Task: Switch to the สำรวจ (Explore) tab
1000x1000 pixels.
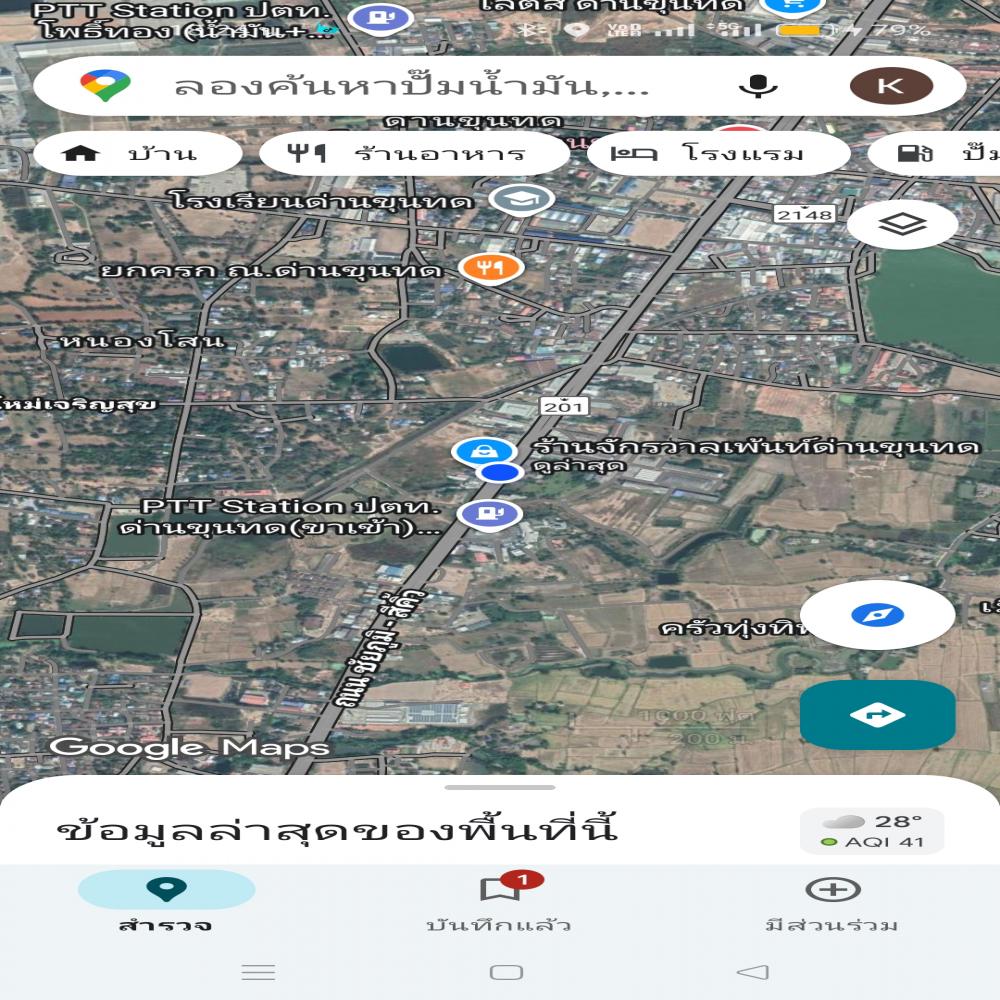Action: coord(166,902)
